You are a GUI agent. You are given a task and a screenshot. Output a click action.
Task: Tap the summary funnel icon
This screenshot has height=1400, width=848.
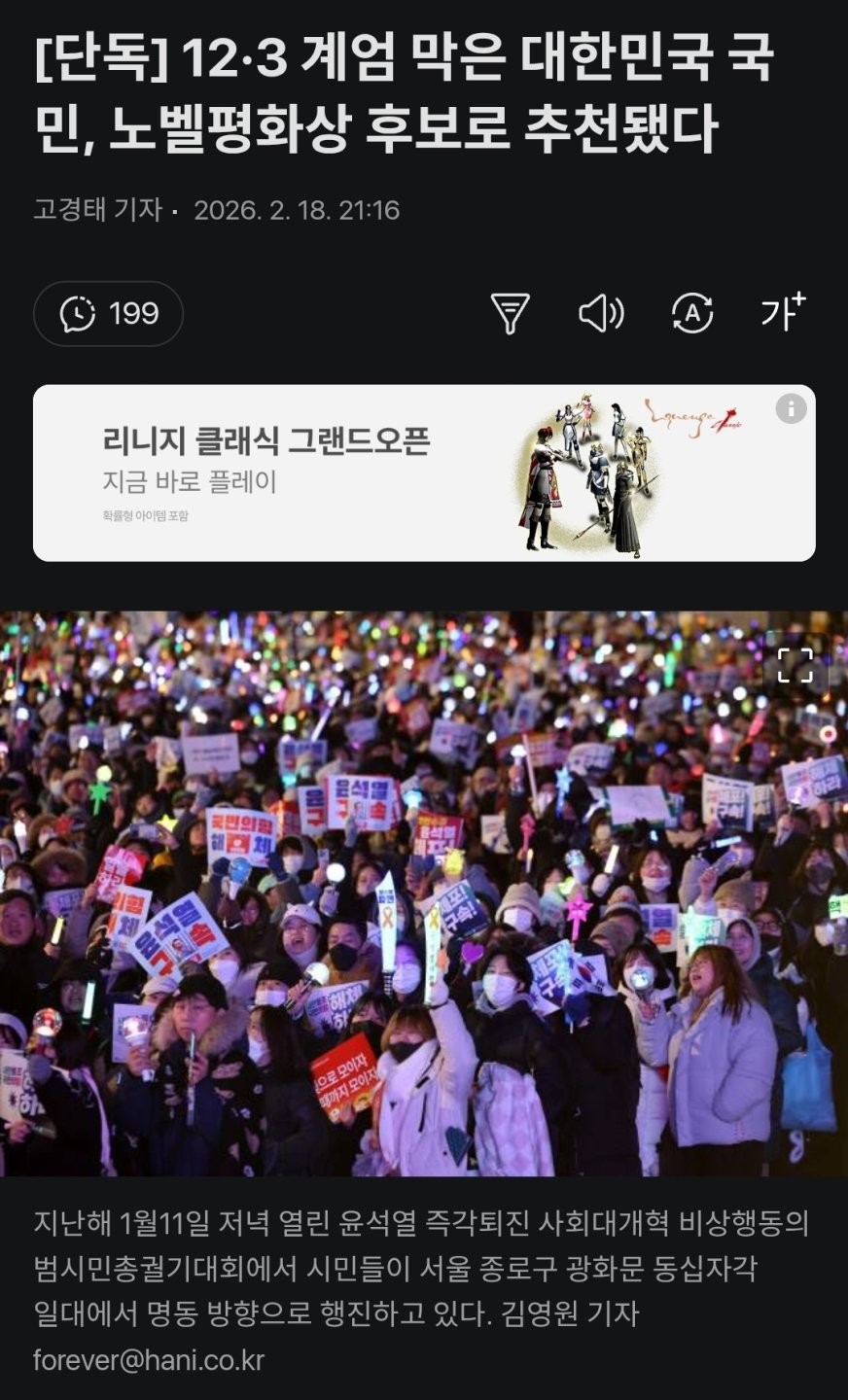pyautogui.click(x=510, y=314)
